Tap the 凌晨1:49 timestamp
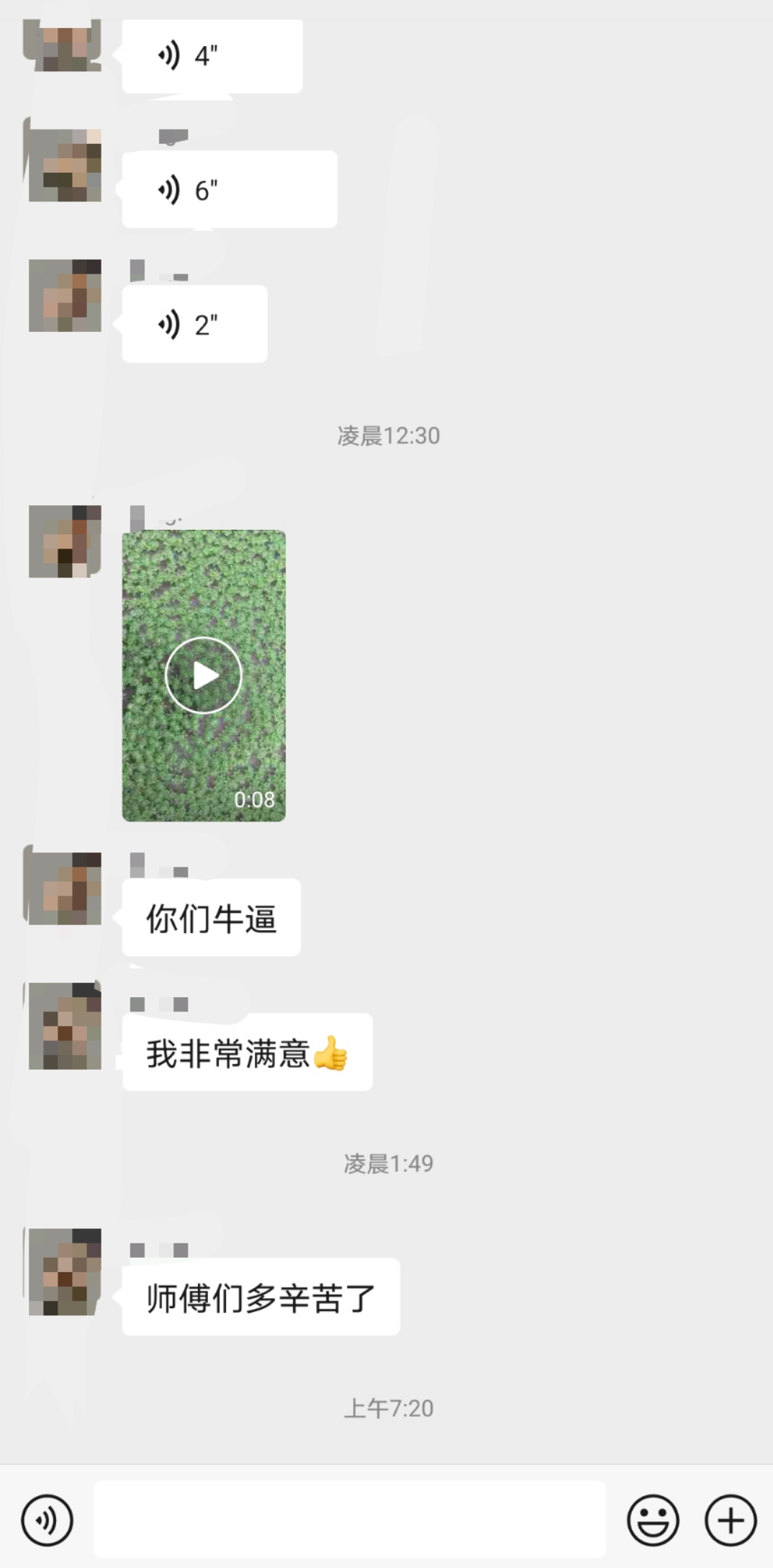The image size is (773, 1568). pyautogui.click(x=389, y=1163)
